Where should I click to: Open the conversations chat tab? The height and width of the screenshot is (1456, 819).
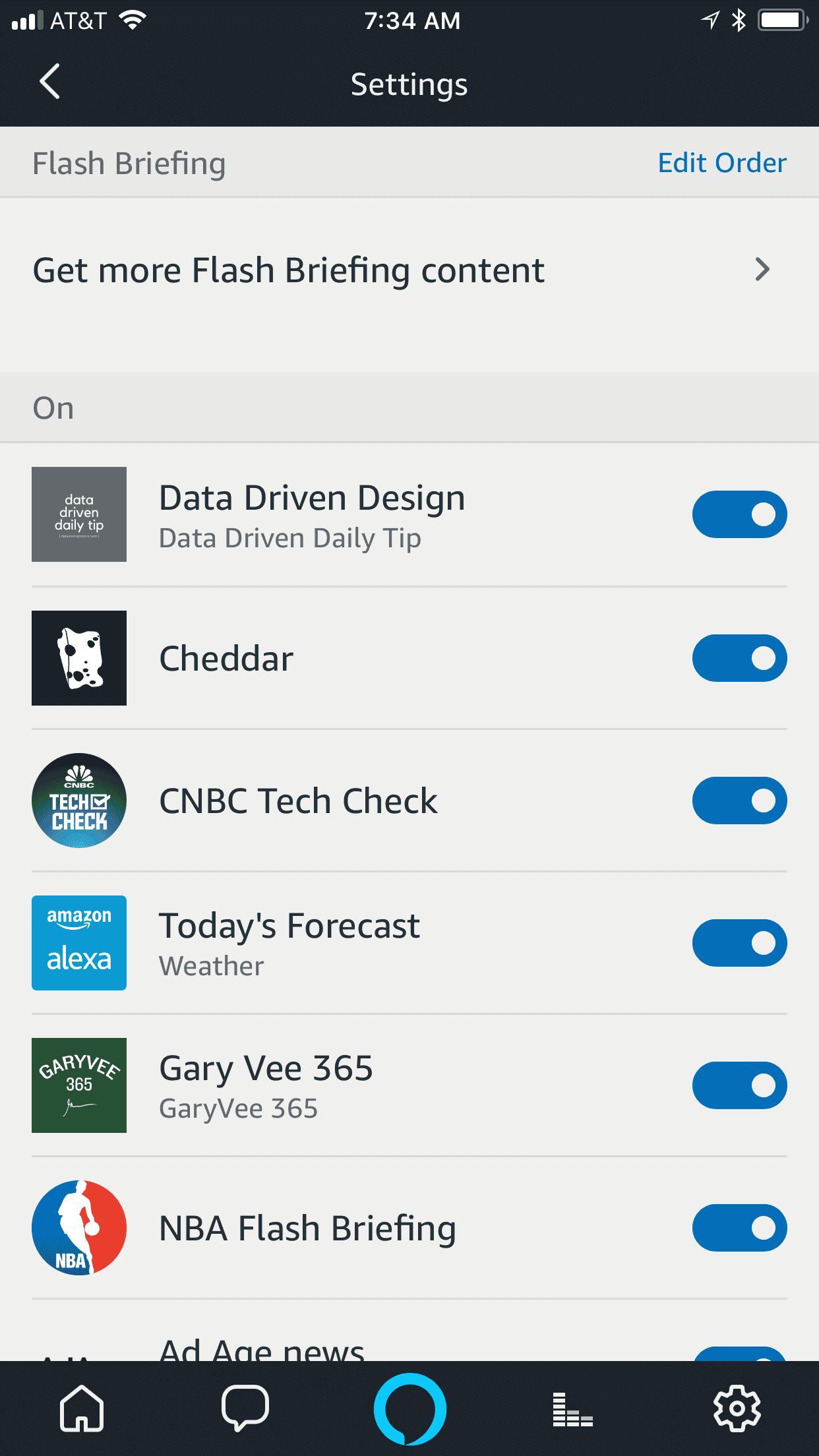pyautogui.click(x=245, y=1409)
